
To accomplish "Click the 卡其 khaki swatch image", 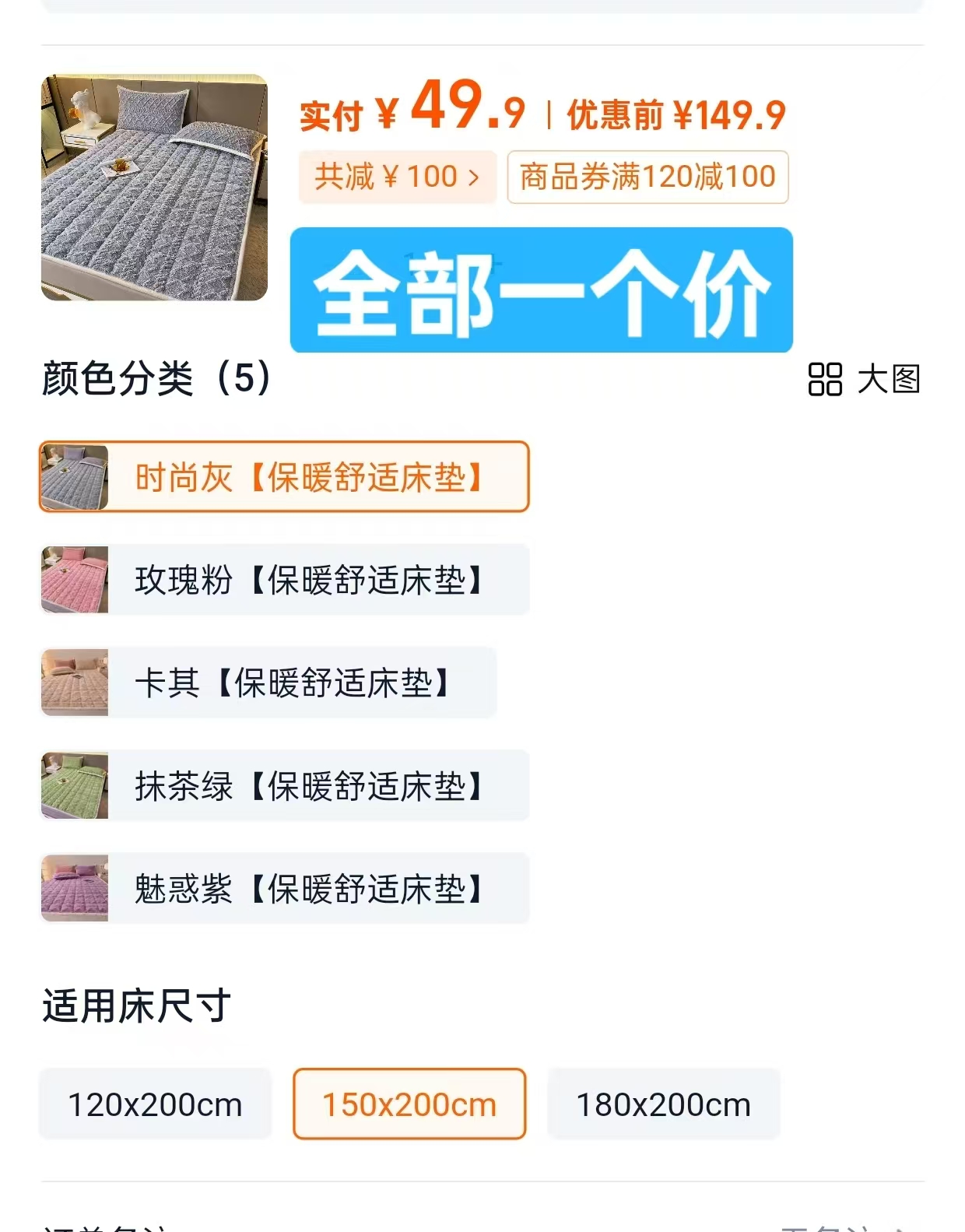I will (75, 683).
